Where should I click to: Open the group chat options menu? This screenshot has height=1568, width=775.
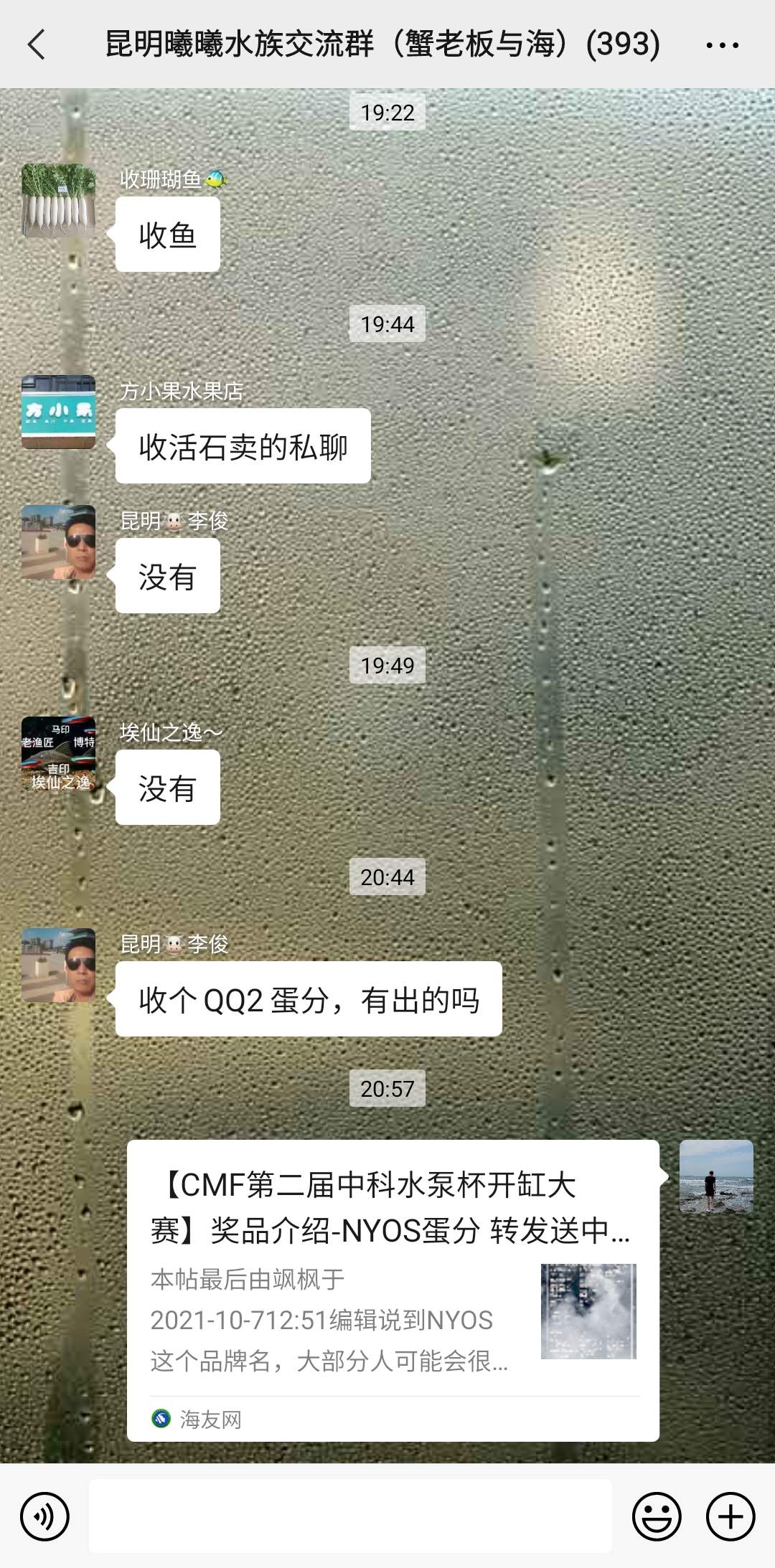722,44
